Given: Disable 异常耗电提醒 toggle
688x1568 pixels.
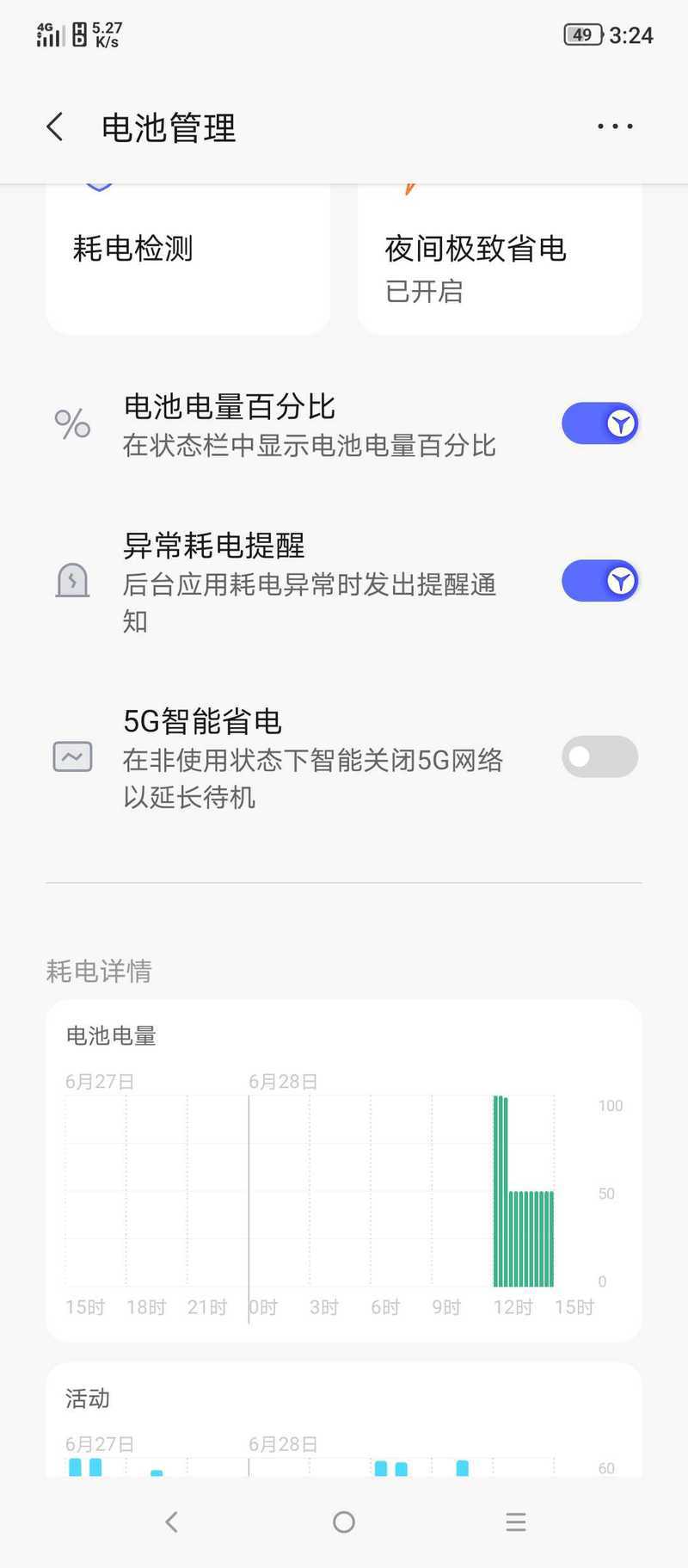Looking at the screenshot, I should point(599,581).
